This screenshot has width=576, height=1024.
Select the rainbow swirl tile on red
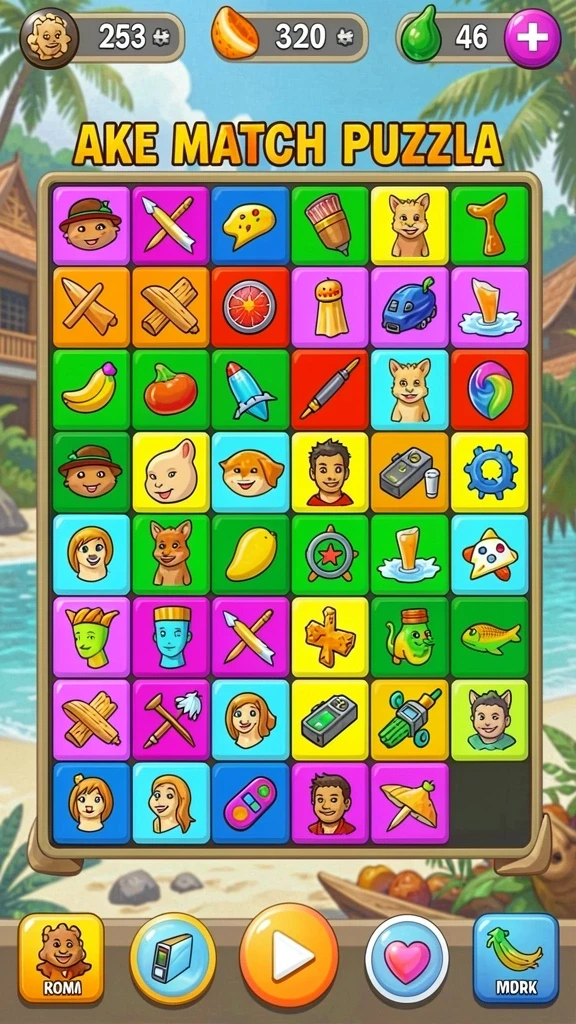[489, 390]
